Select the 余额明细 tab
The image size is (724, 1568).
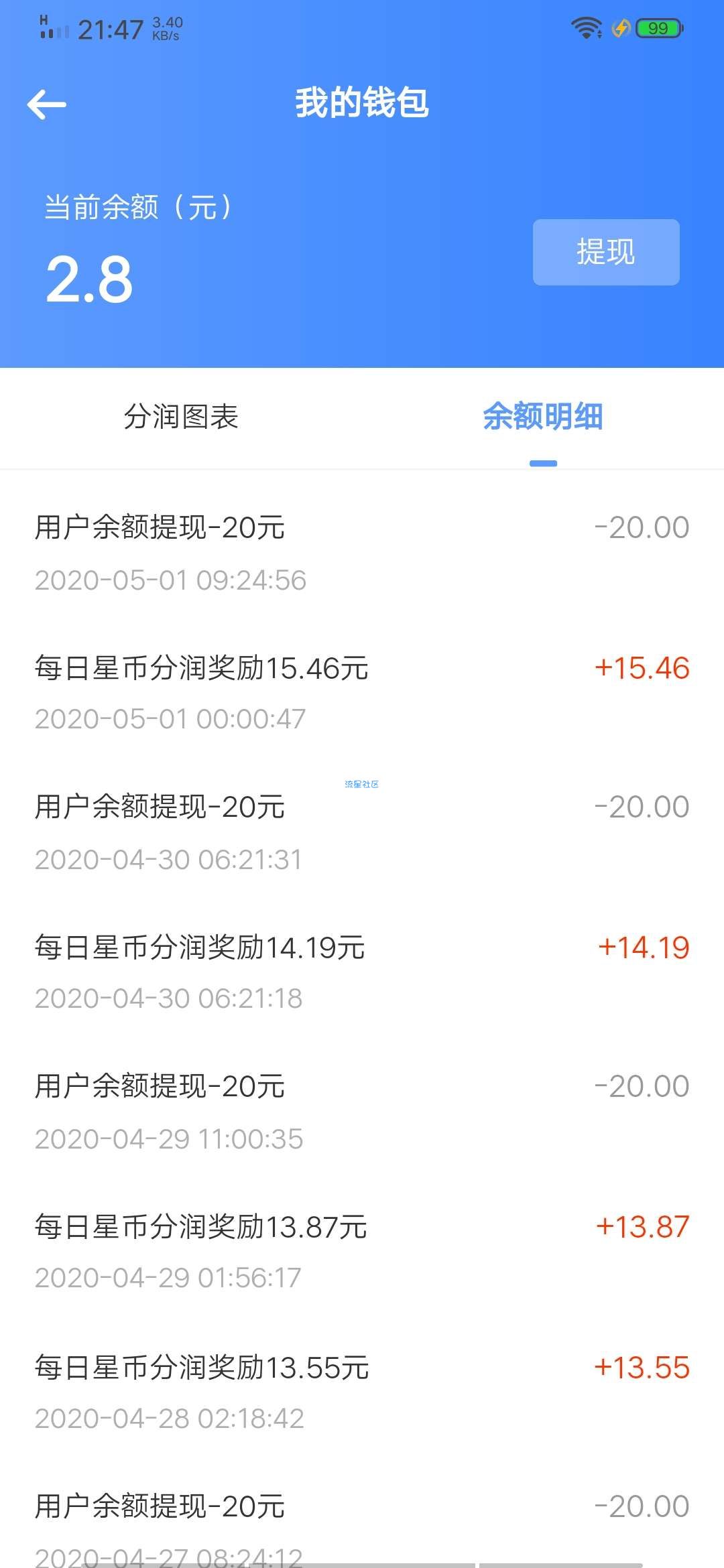click(543, 417)
